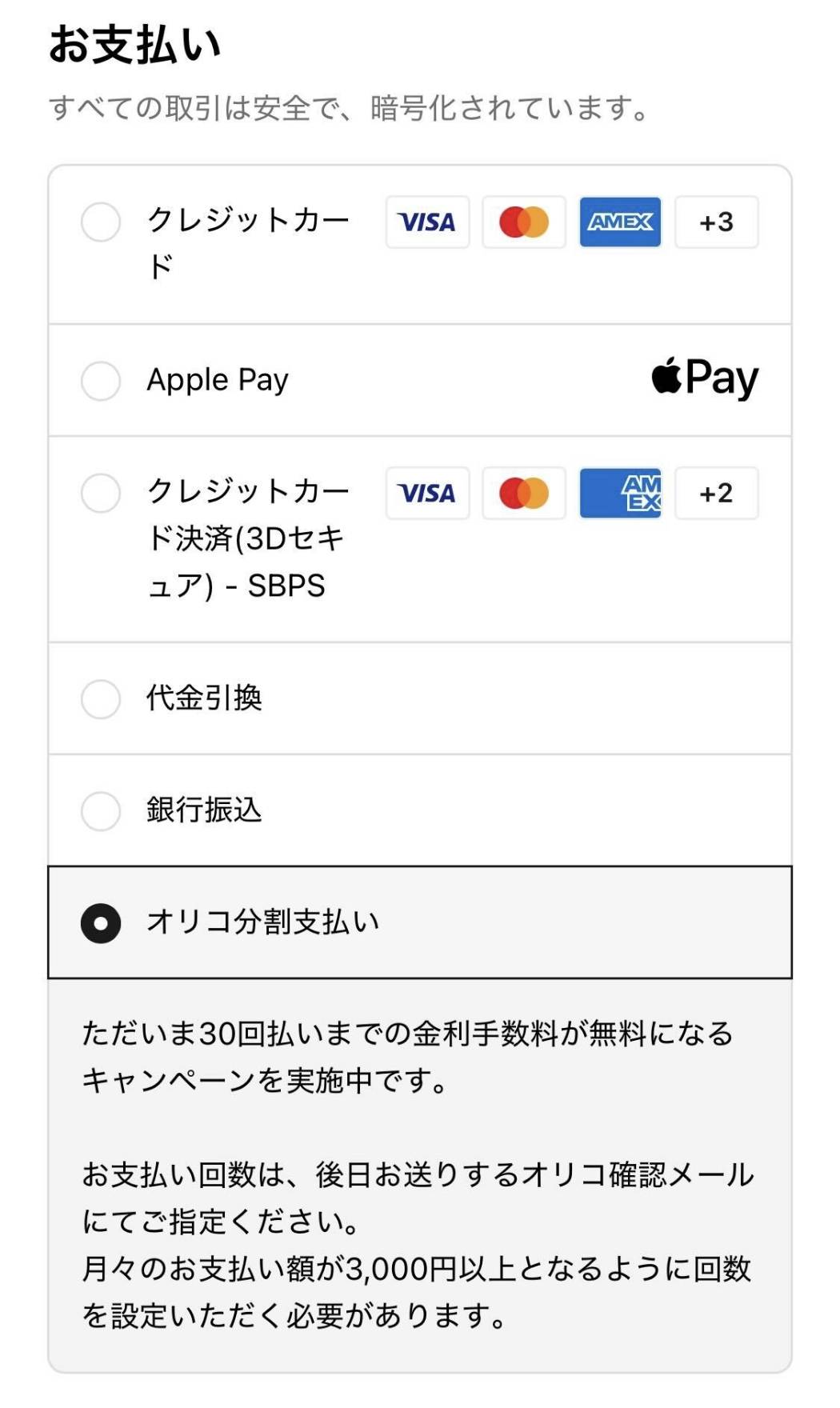Select the first クレジットカード payment option
840x1408 pixels.
tap(101, 222)
